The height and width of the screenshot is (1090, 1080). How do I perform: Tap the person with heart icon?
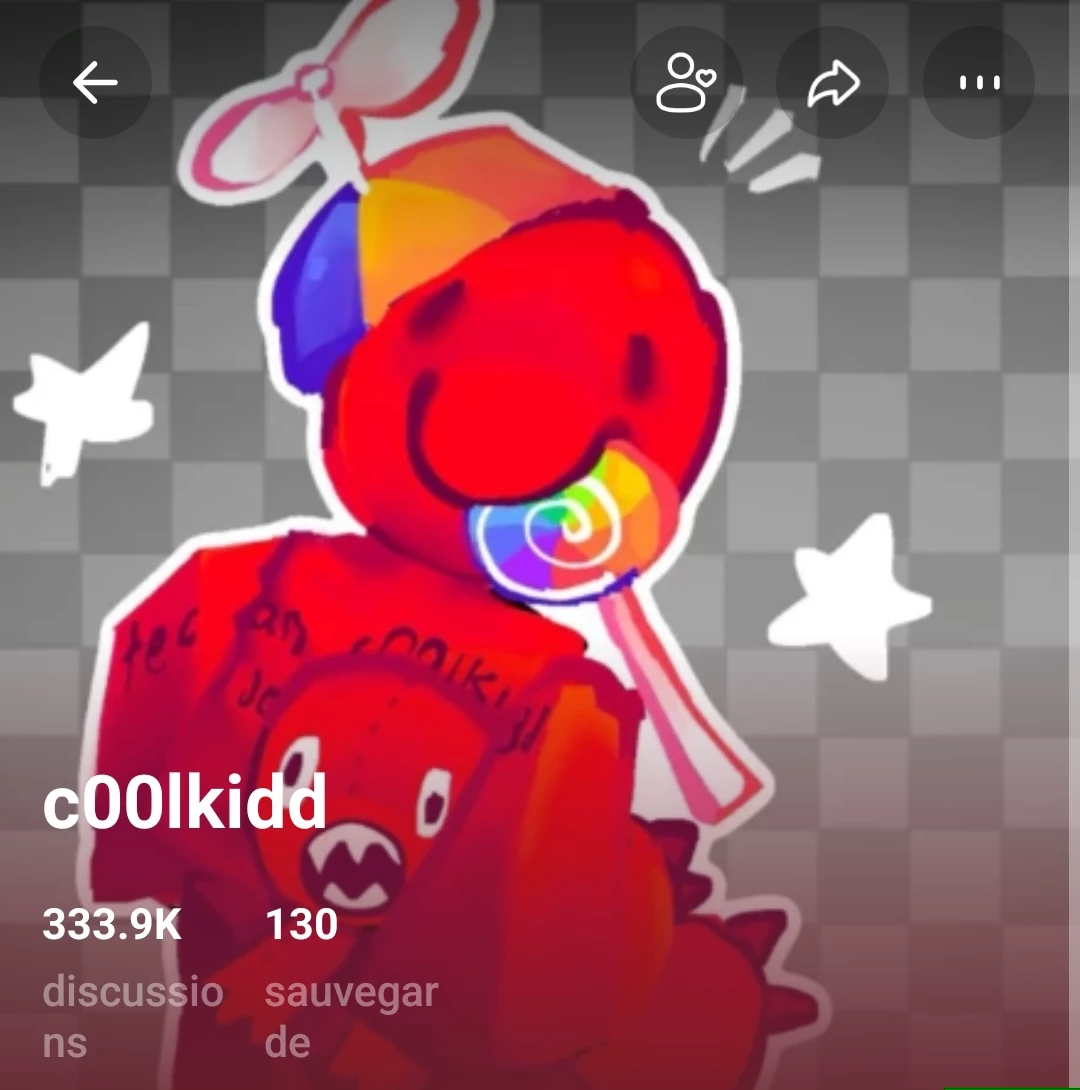[686, 83]
